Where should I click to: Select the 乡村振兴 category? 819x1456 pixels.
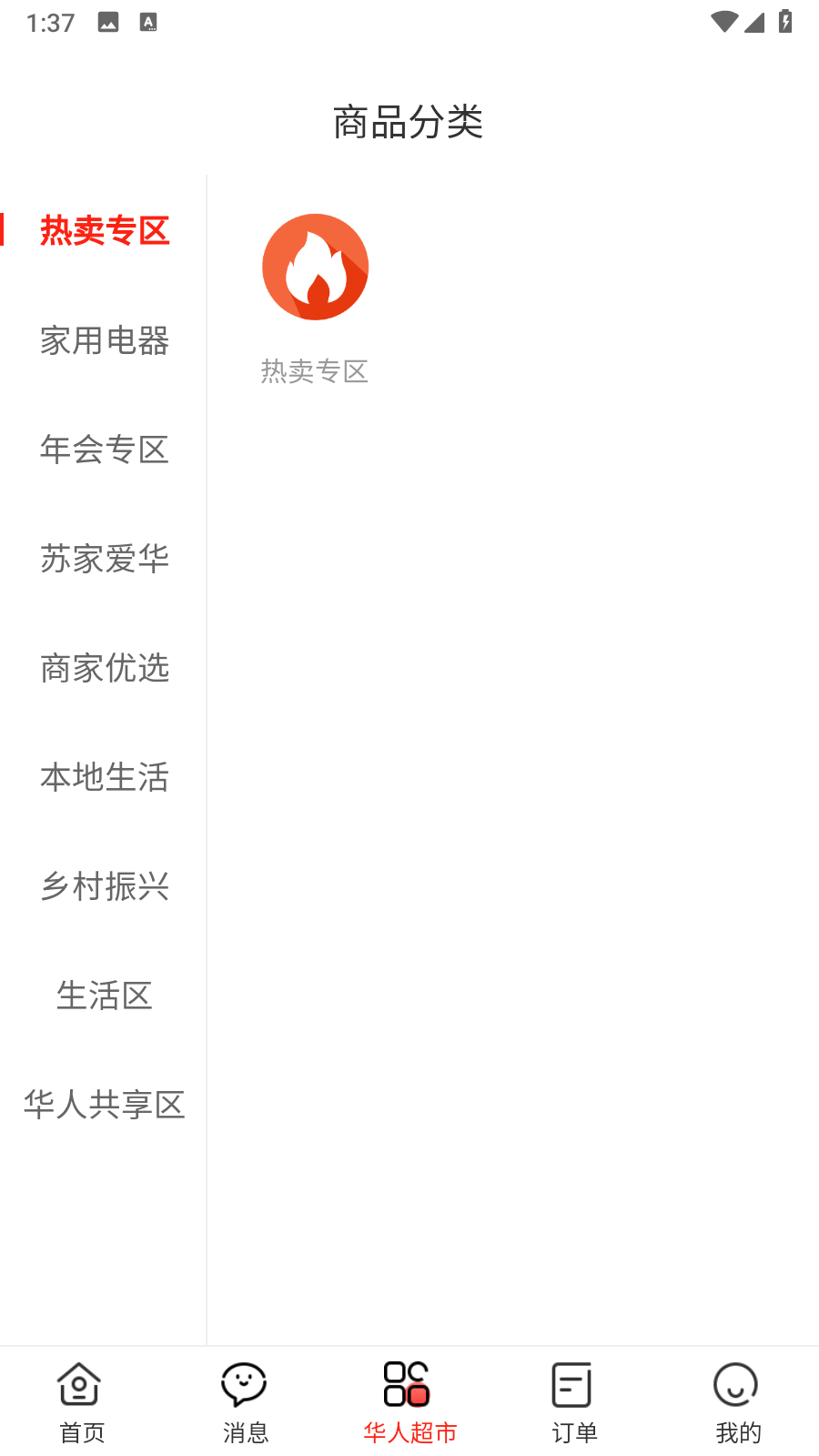point(105,886)
